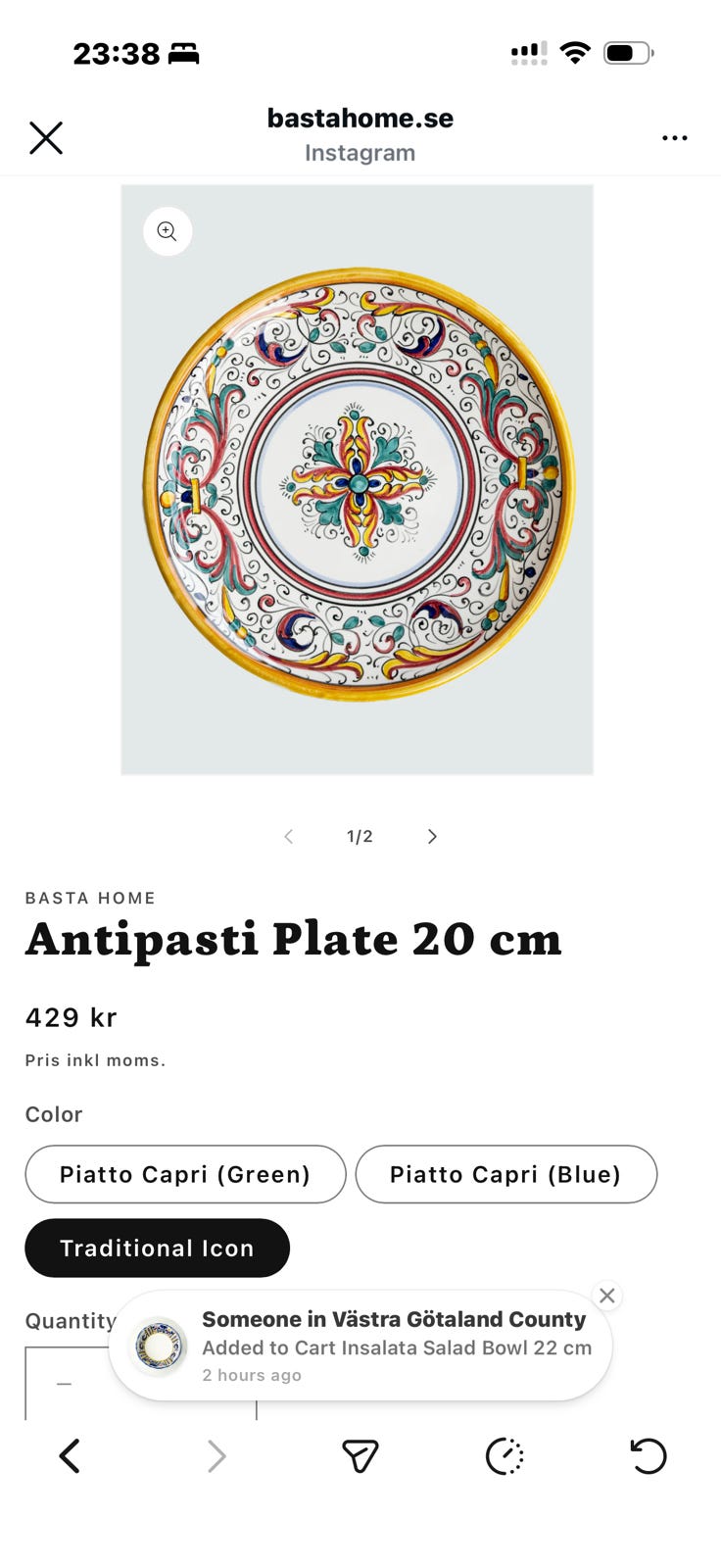The height and width of the screenshot is (1568, 721).
Task: Select the Piatto Capri (Blue) color option
Action: point(506,1174)
